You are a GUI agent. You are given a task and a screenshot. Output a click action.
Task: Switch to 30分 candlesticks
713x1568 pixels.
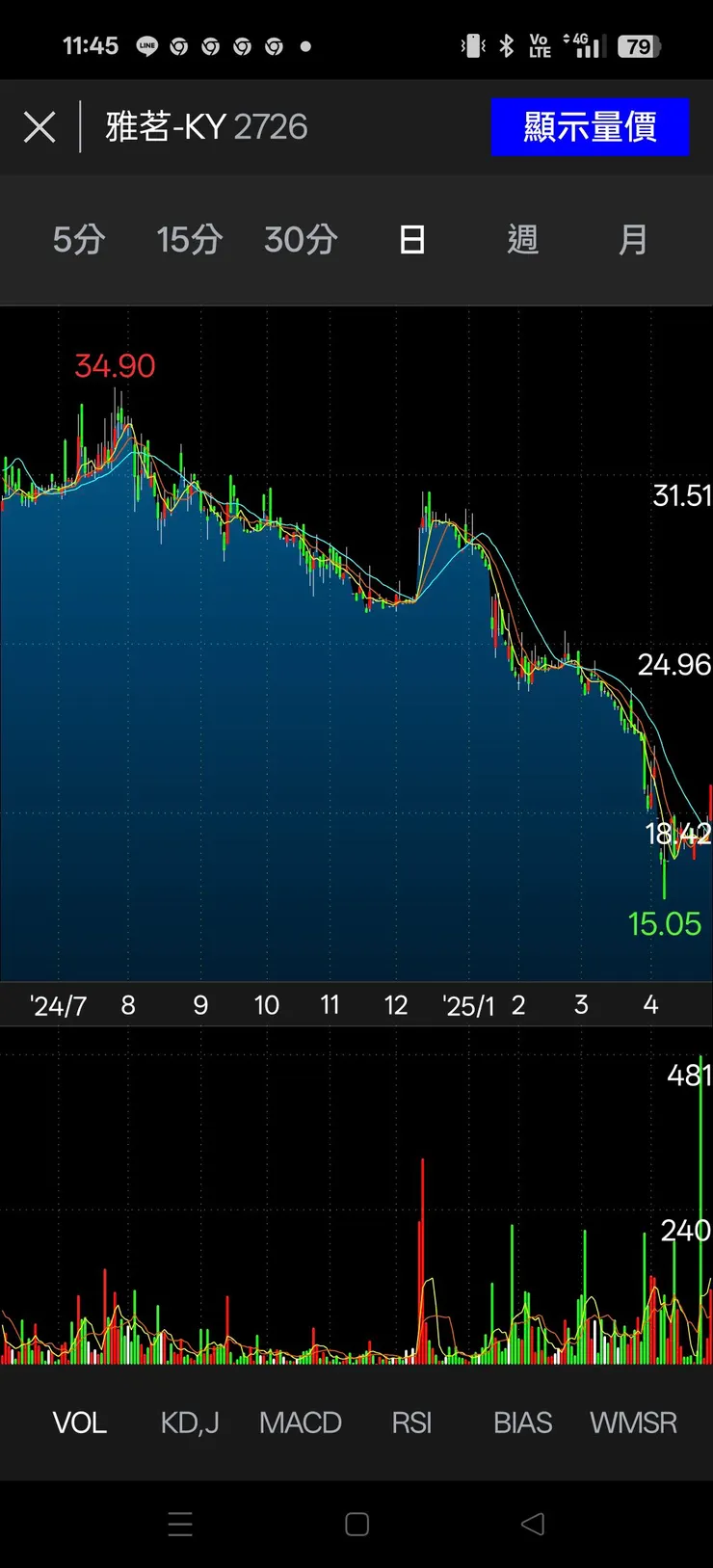301,239
